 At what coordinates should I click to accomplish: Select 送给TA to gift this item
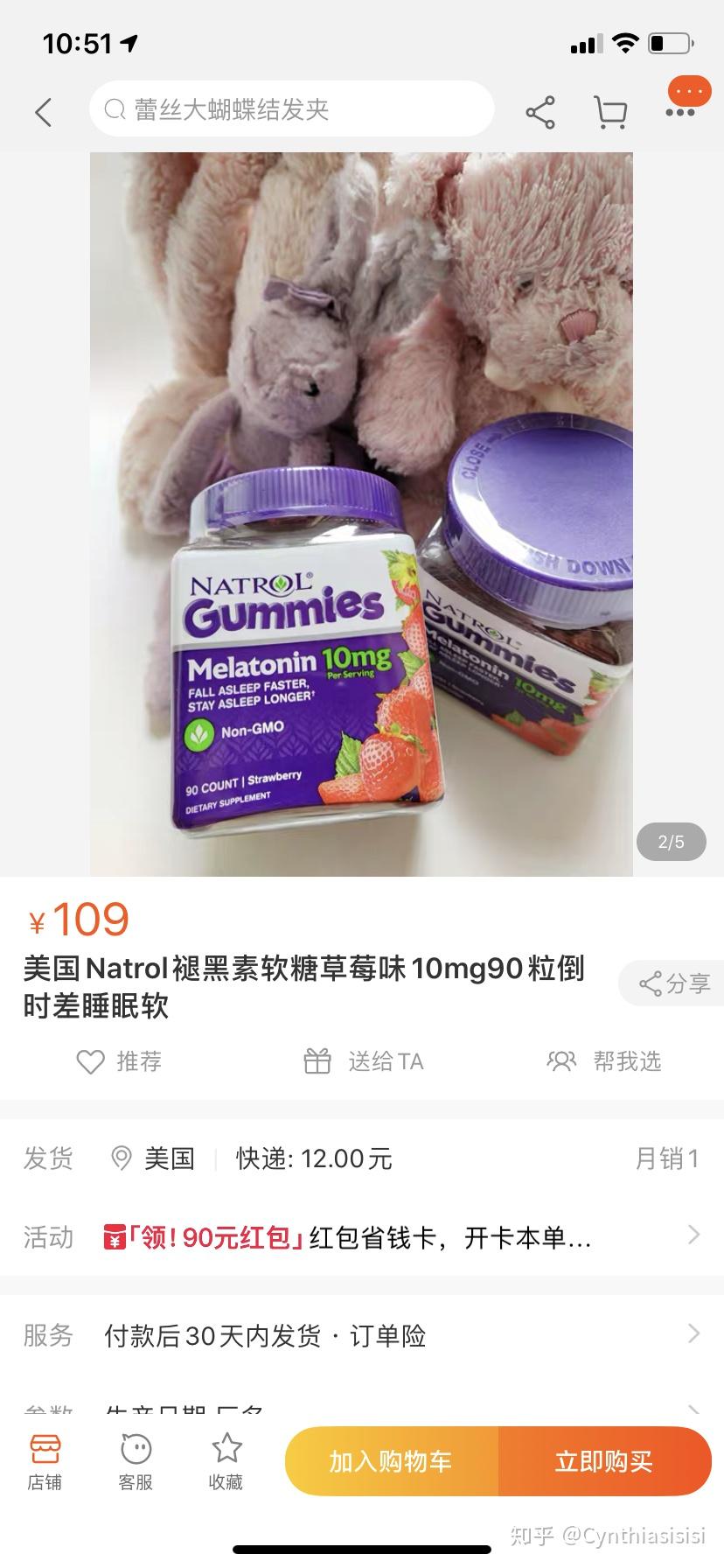(x=364, y=1061)
